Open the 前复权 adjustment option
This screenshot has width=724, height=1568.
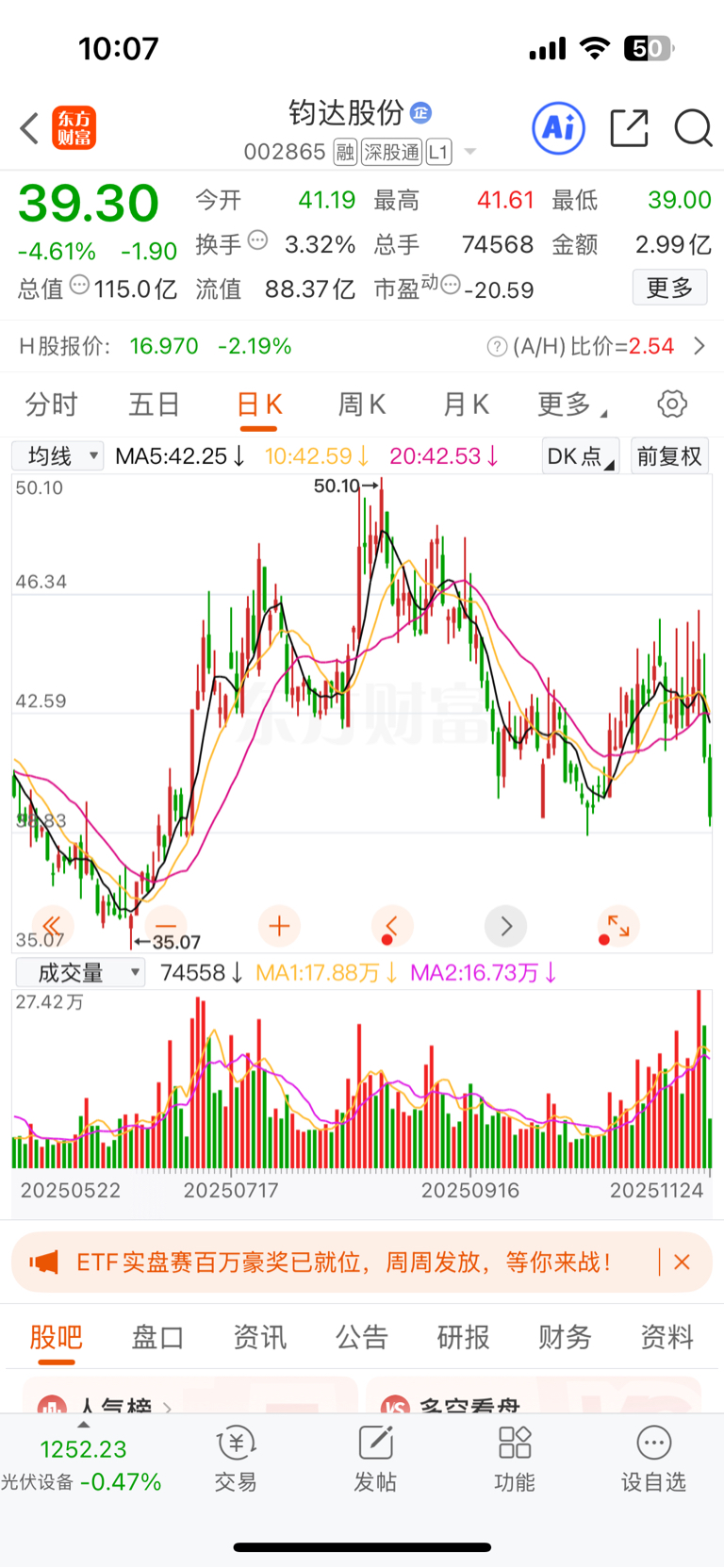point(669,456)
